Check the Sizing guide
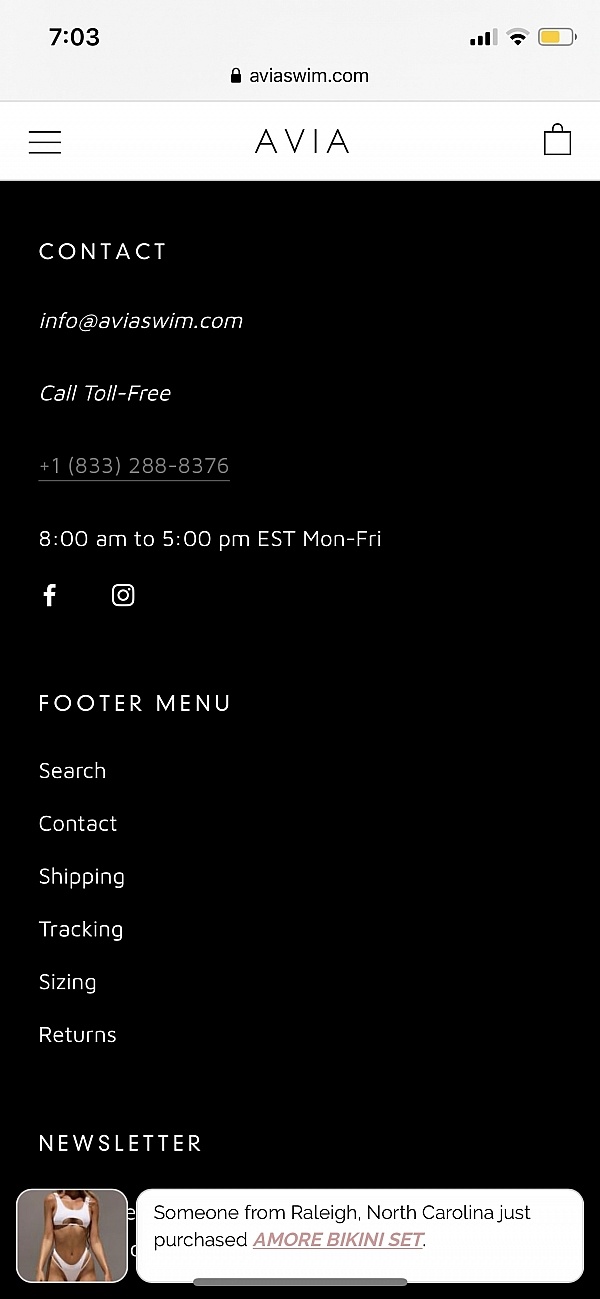The image size is (600, 1299). pyautogui.click(x=67, y=983)
